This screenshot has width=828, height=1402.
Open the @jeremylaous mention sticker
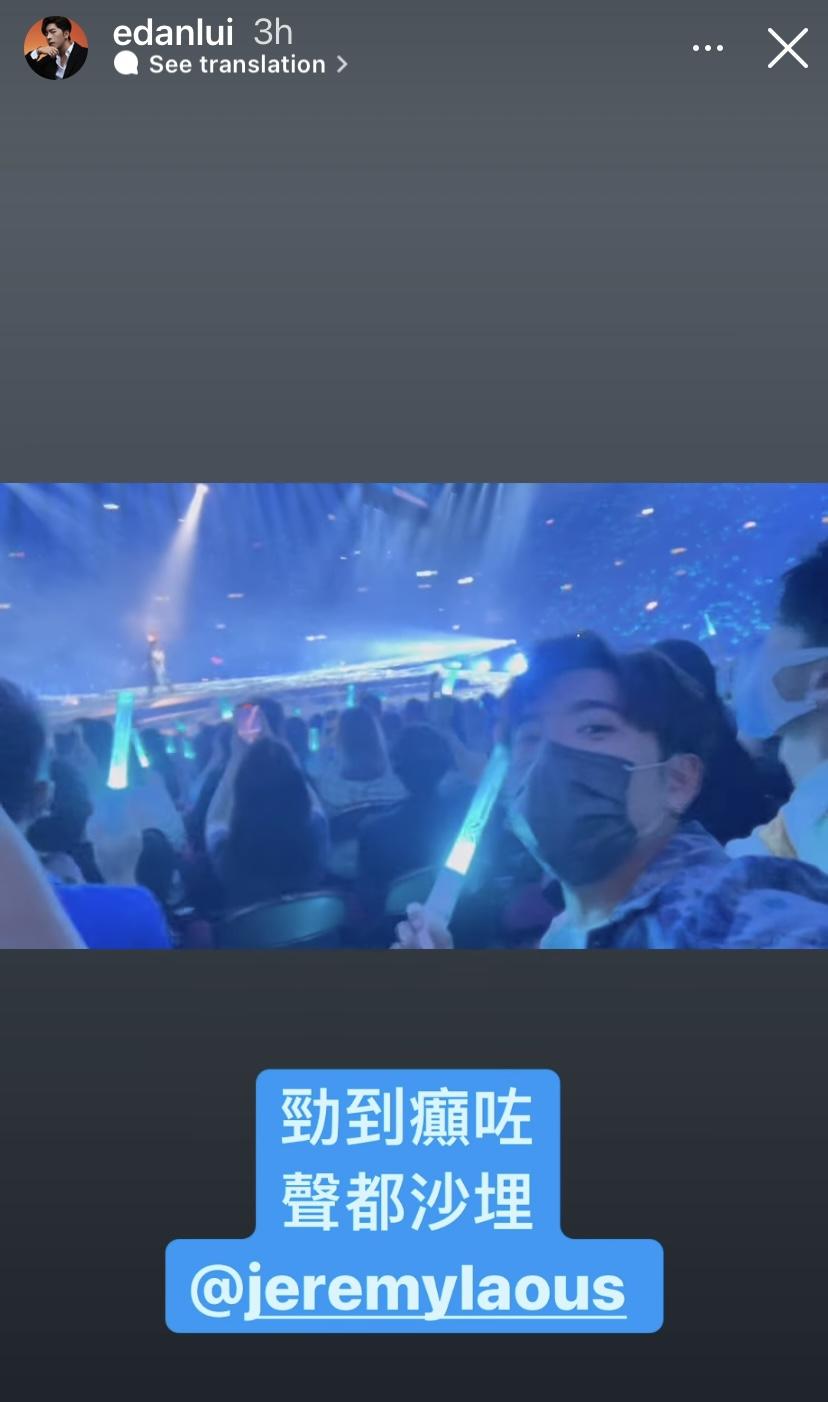click(413, 1286)
